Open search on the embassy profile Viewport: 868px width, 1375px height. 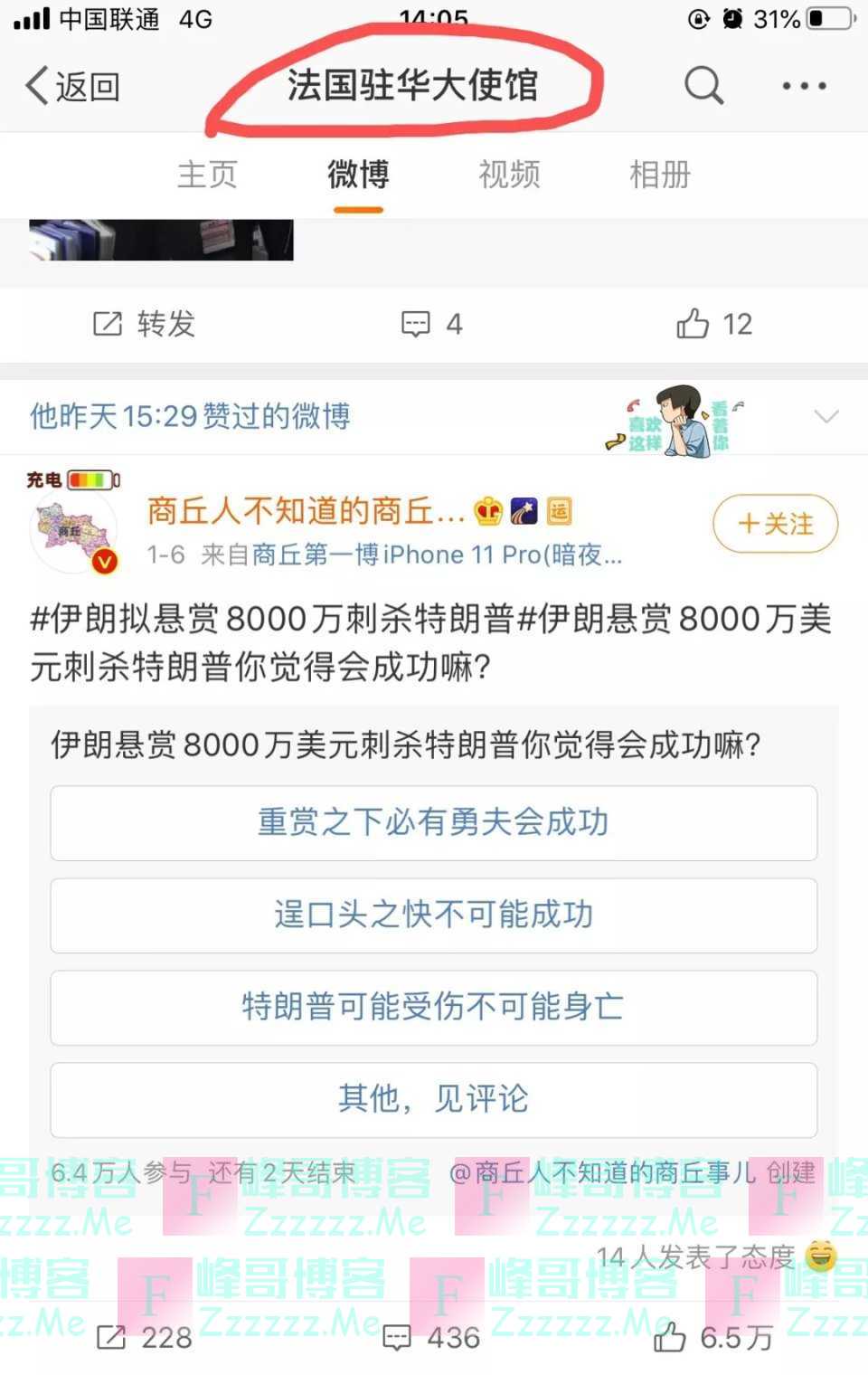pyautogui.click(x=703, y=86)
